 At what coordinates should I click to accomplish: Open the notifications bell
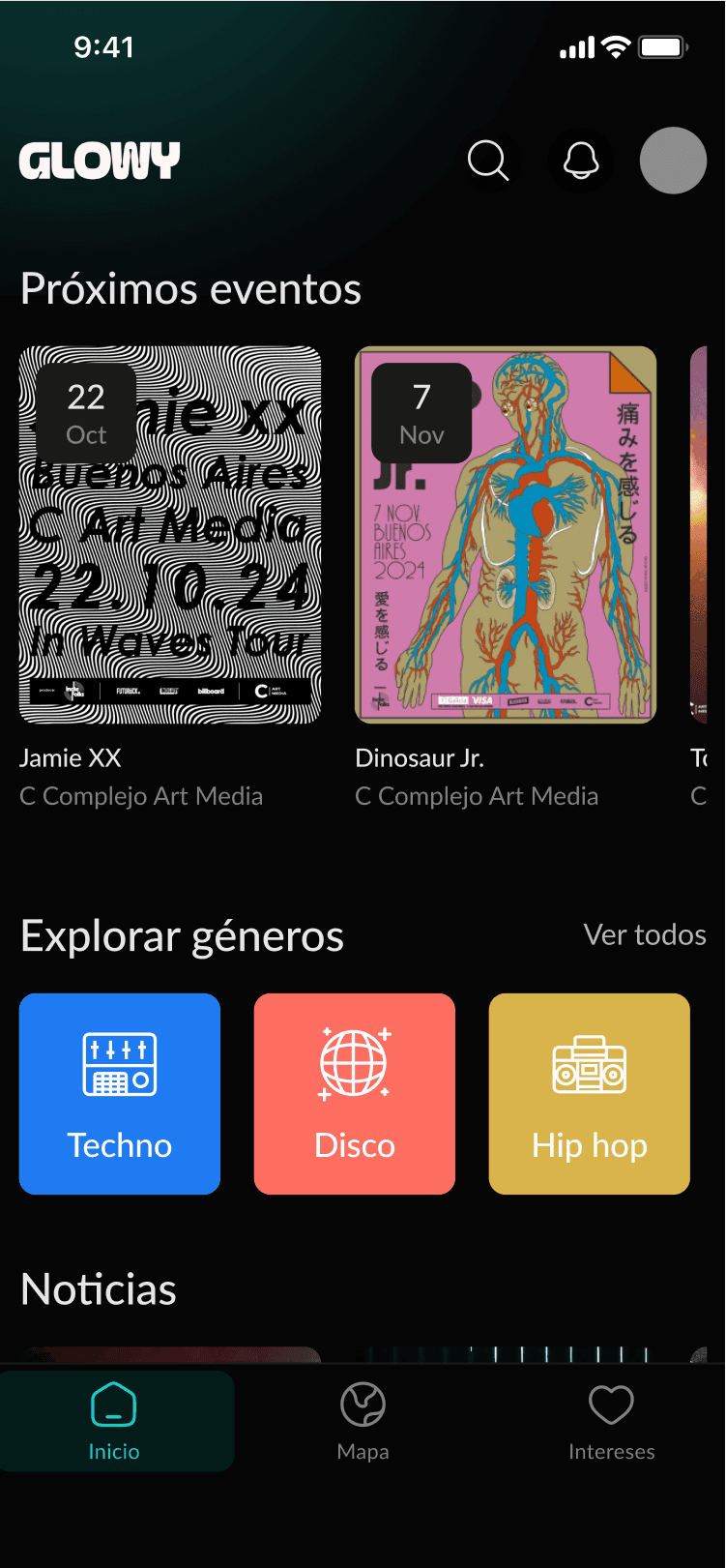581,161
